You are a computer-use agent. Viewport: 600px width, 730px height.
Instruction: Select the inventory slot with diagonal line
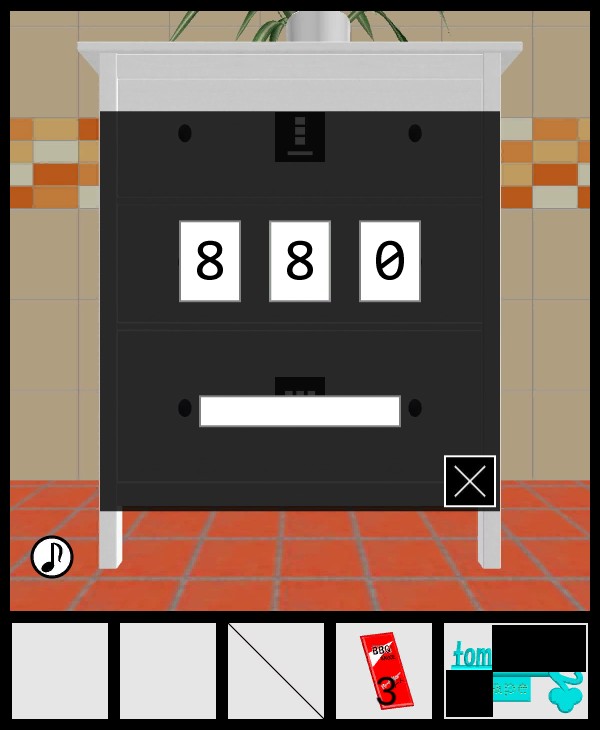point(276,671)
